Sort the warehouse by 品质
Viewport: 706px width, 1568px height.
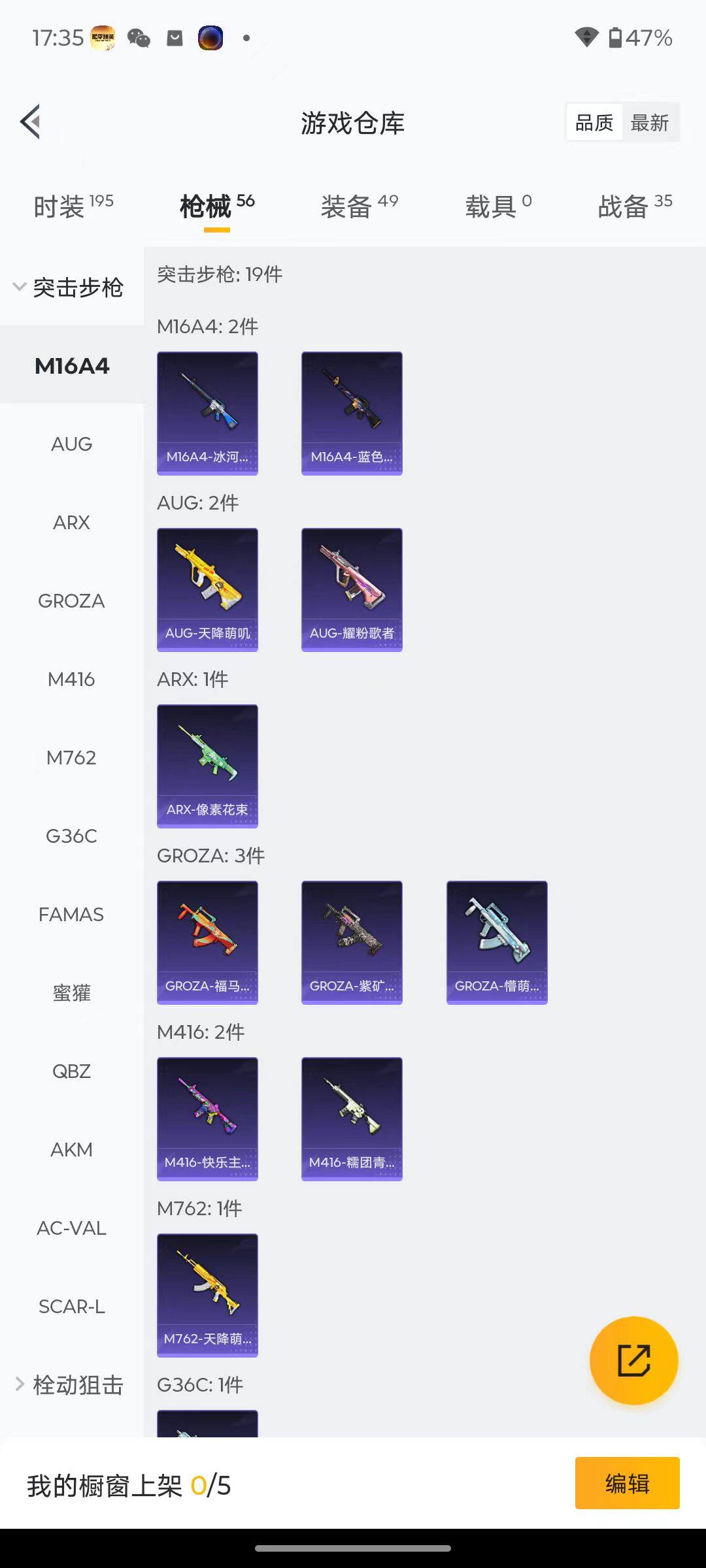tap(594, 123)
